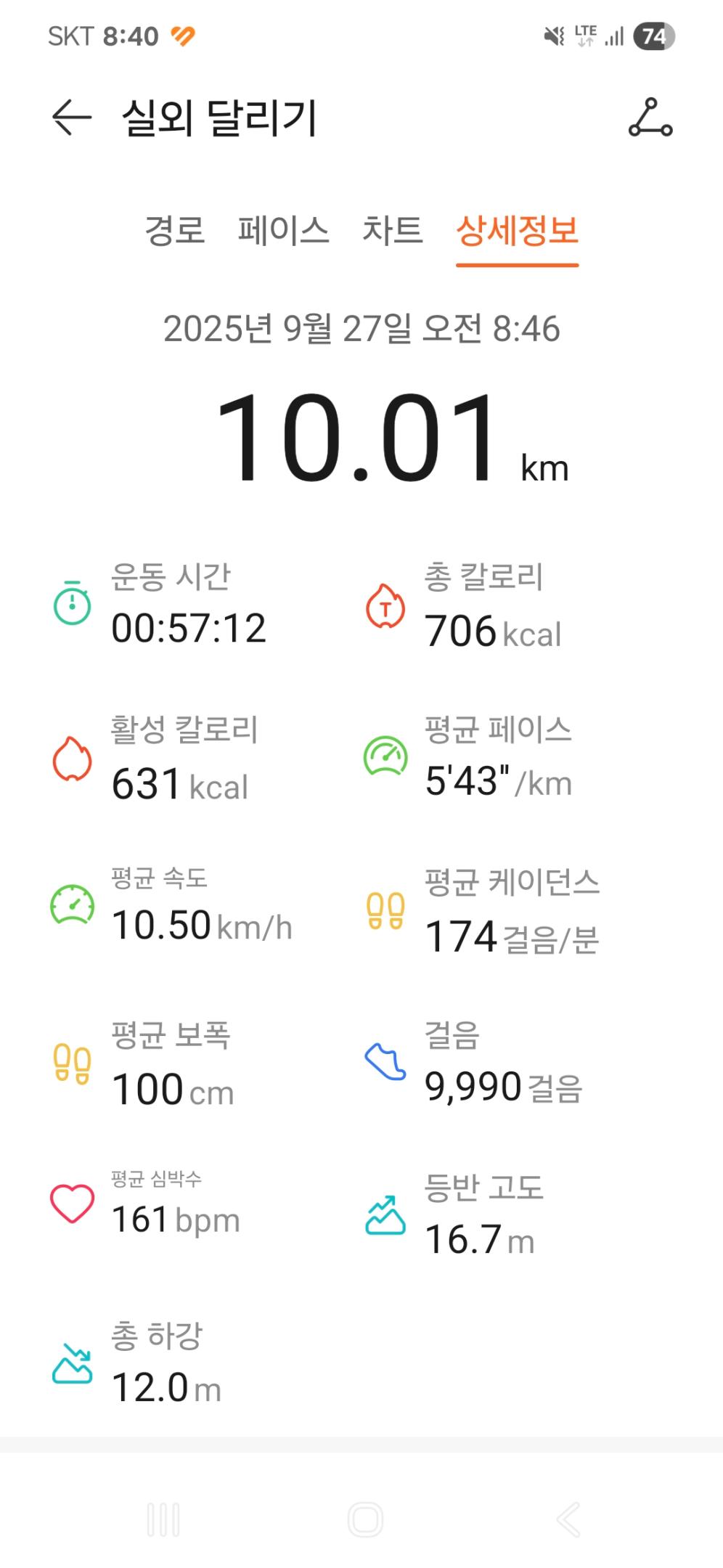Open recent apps from navigation bar

click(x=163, y=1519)
